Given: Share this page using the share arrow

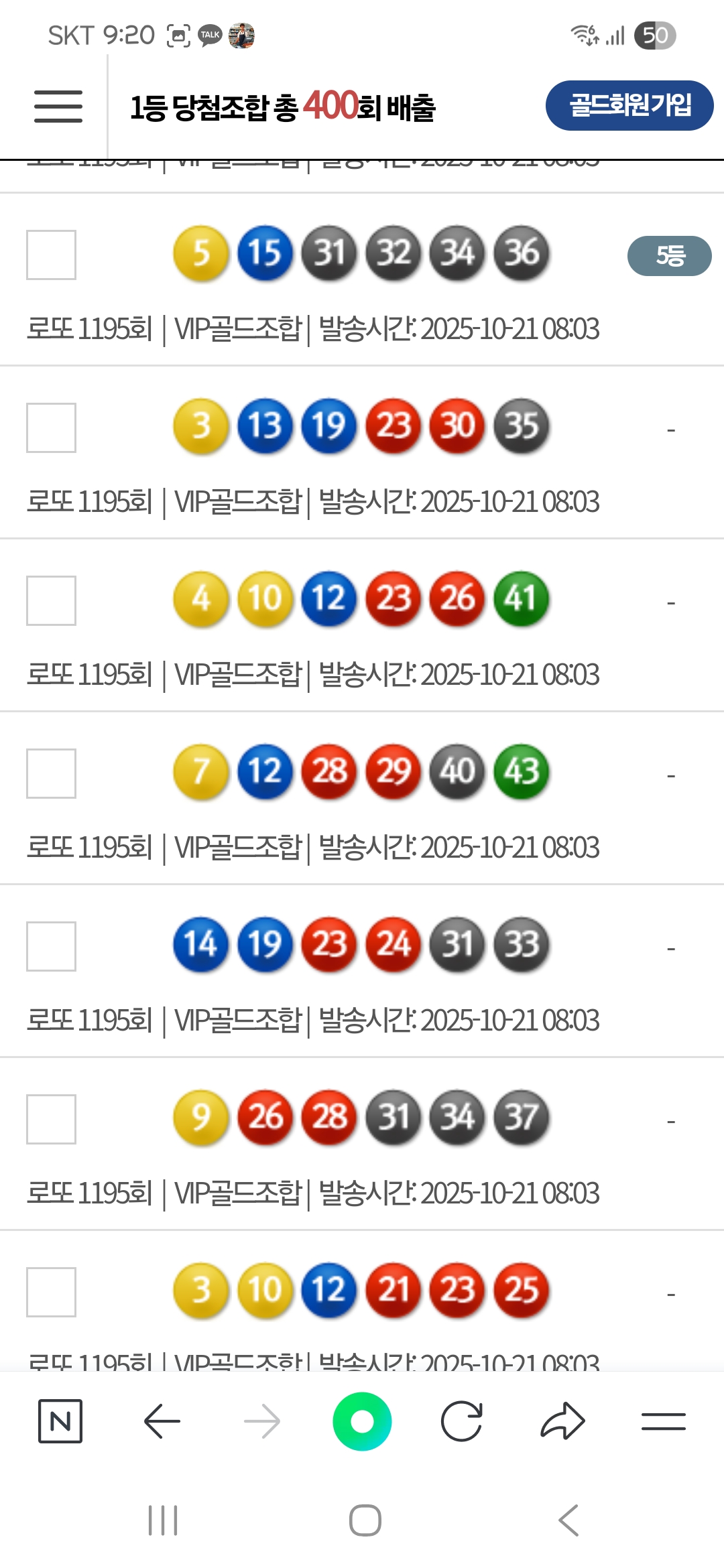Looking at the screenshot, I should pos(562,1421).
